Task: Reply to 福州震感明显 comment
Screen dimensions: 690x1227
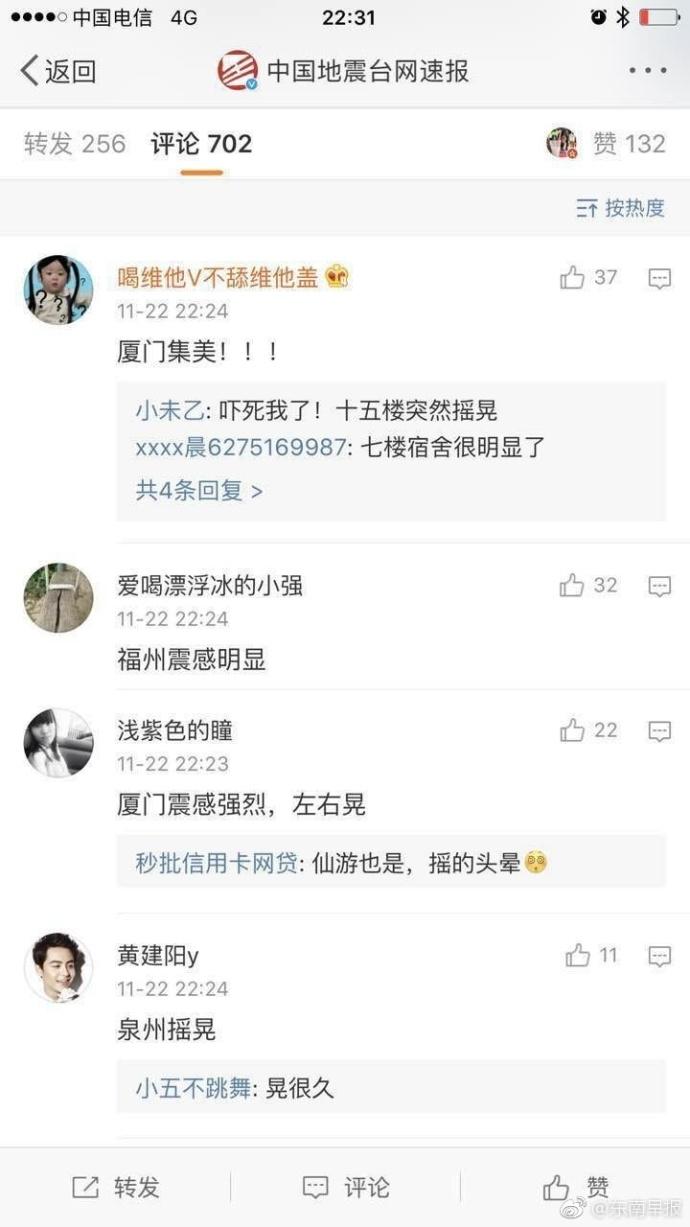Action: [659, 587]
